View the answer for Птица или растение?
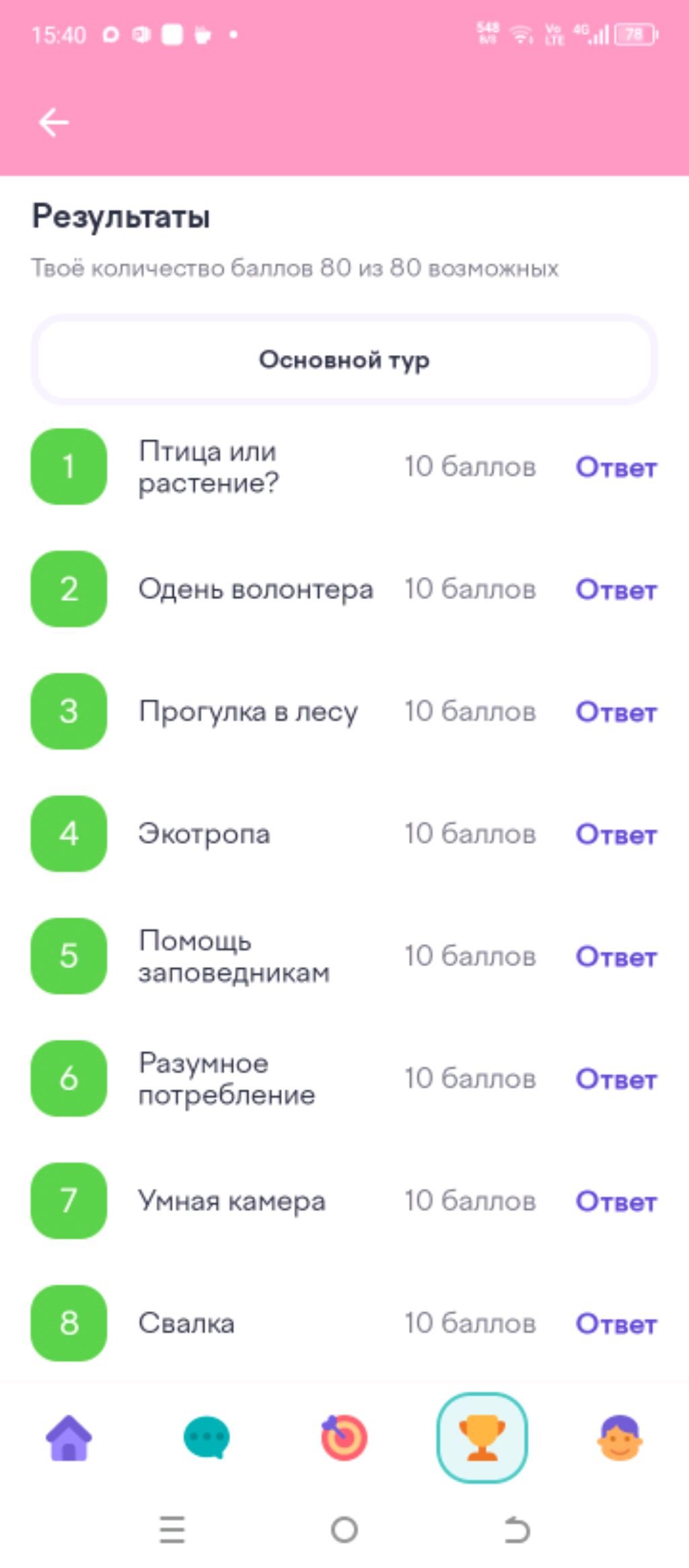 click(x=616, y=467)
